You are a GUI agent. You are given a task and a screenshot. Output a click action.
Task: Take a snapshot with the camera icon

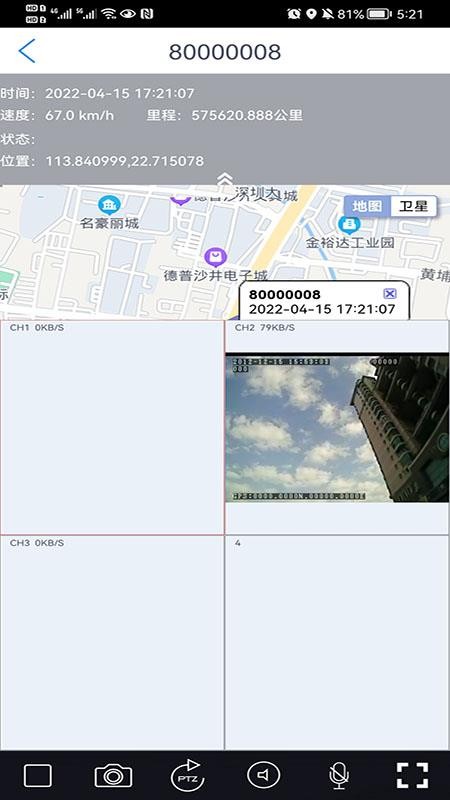(113, 776)
